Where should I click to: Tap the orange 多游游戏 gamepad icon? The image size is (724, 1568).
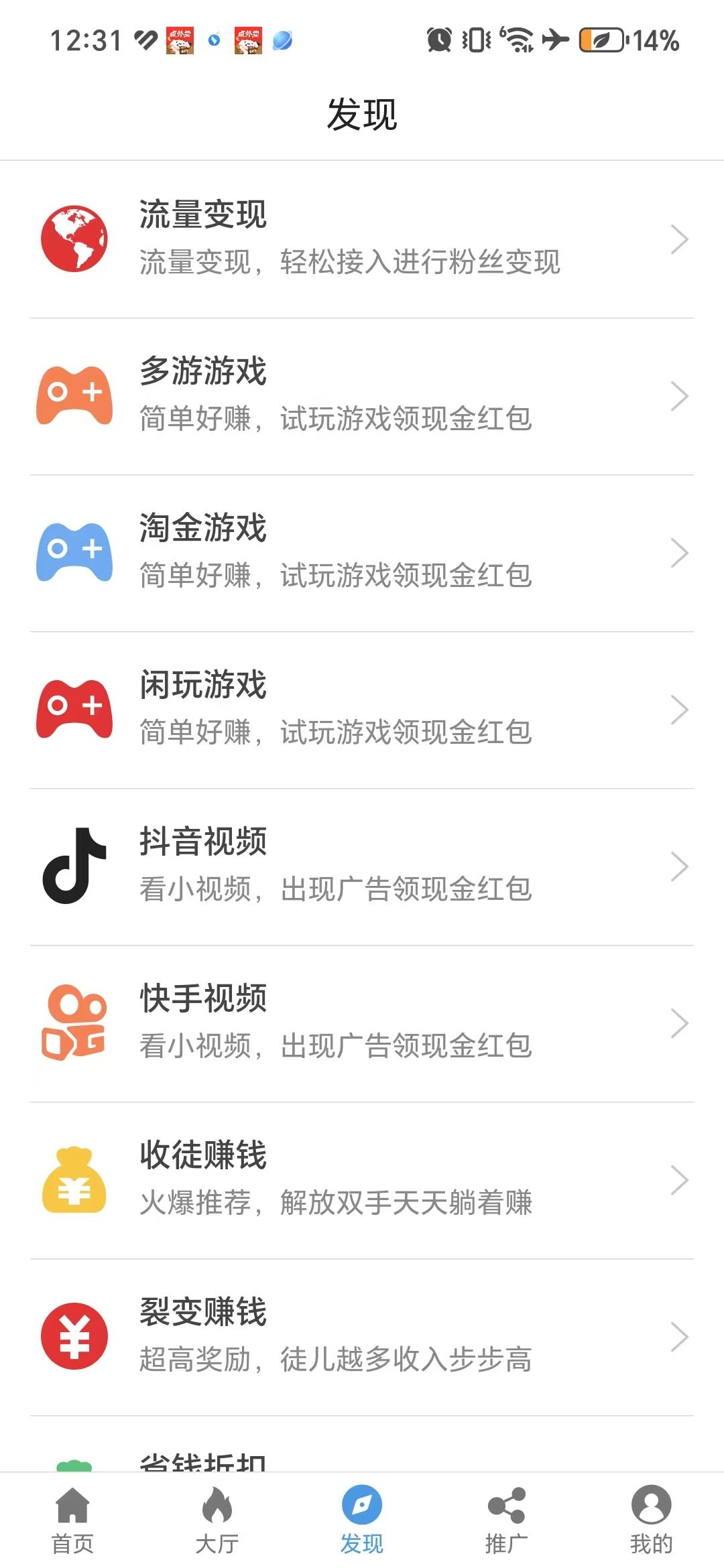point(75,395)
